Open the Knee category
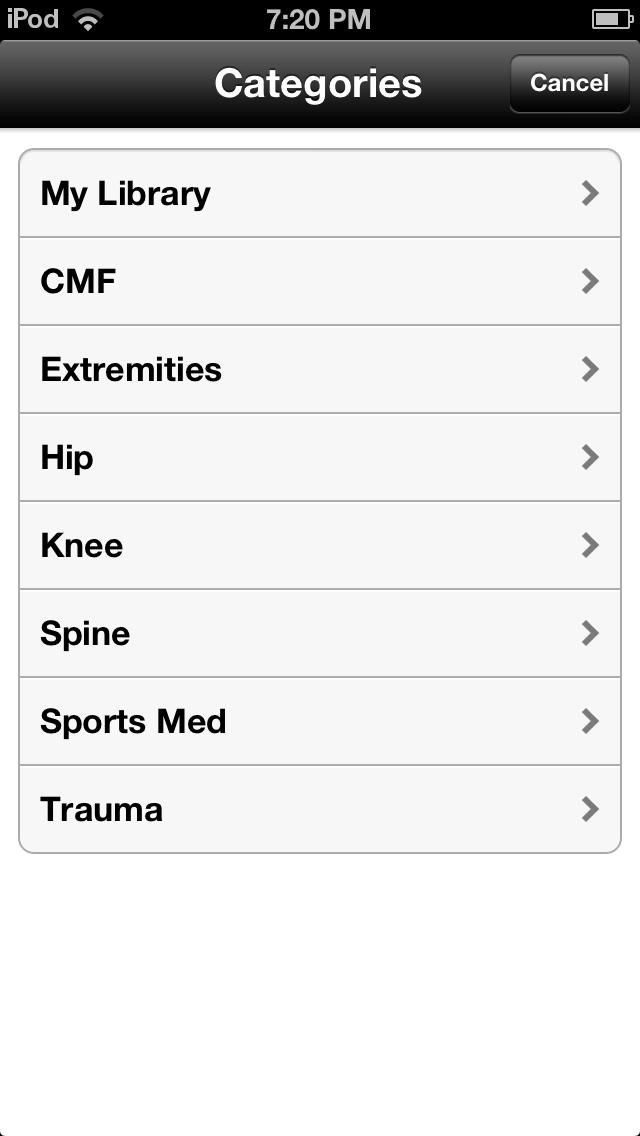 point(320,546)
